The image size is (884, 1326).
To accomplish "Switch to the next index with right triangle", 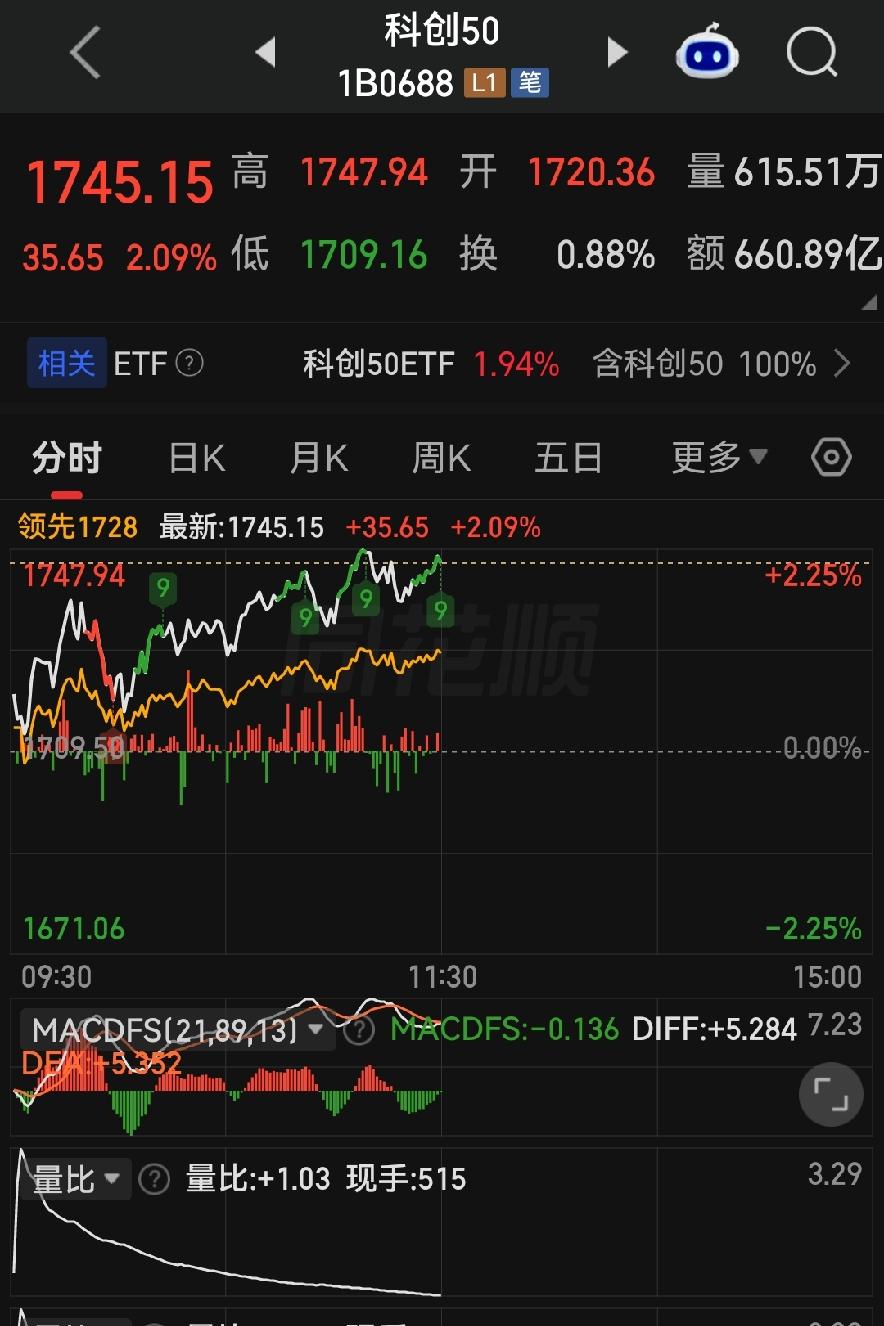I will pyautogui.click(x=617, y=52).
